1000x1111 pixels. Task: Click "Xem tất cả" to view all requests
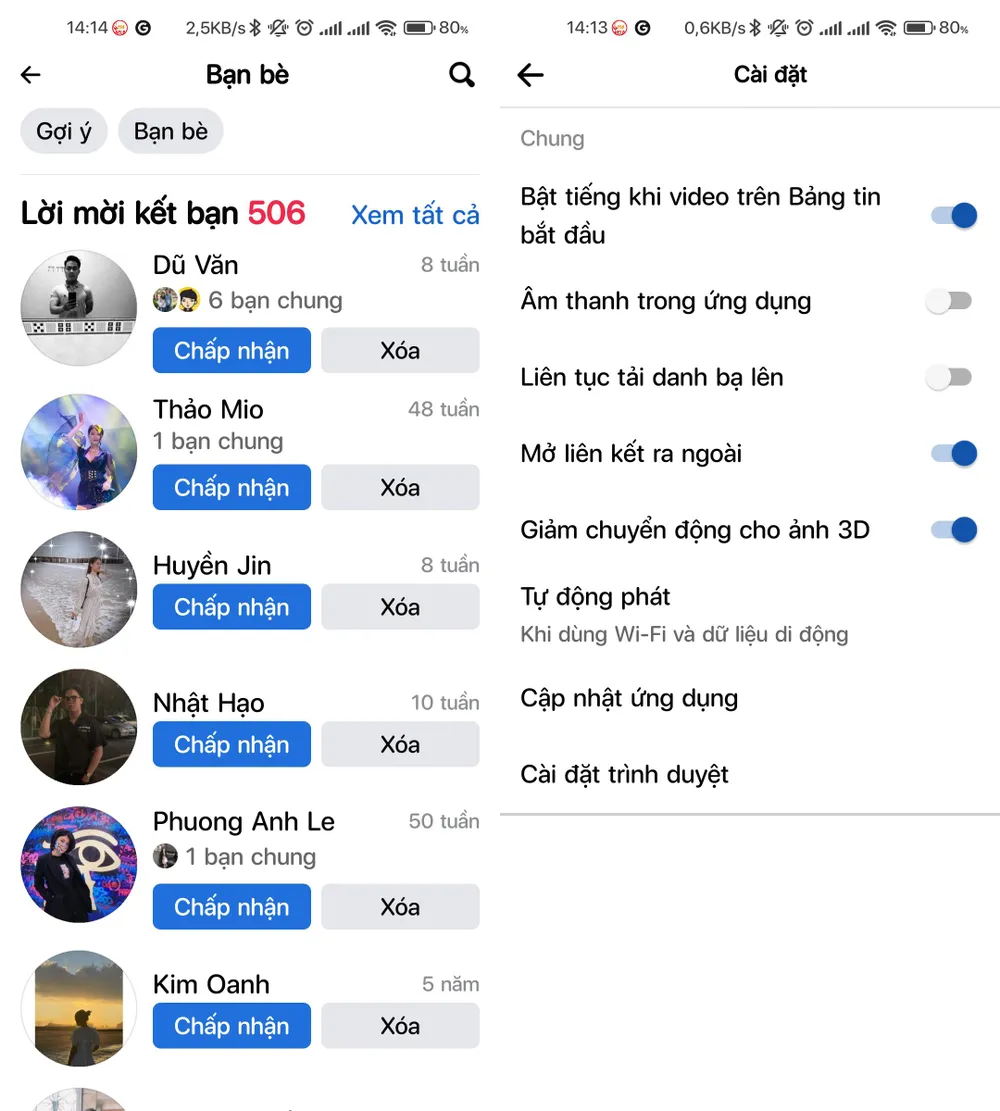[415, 215]
